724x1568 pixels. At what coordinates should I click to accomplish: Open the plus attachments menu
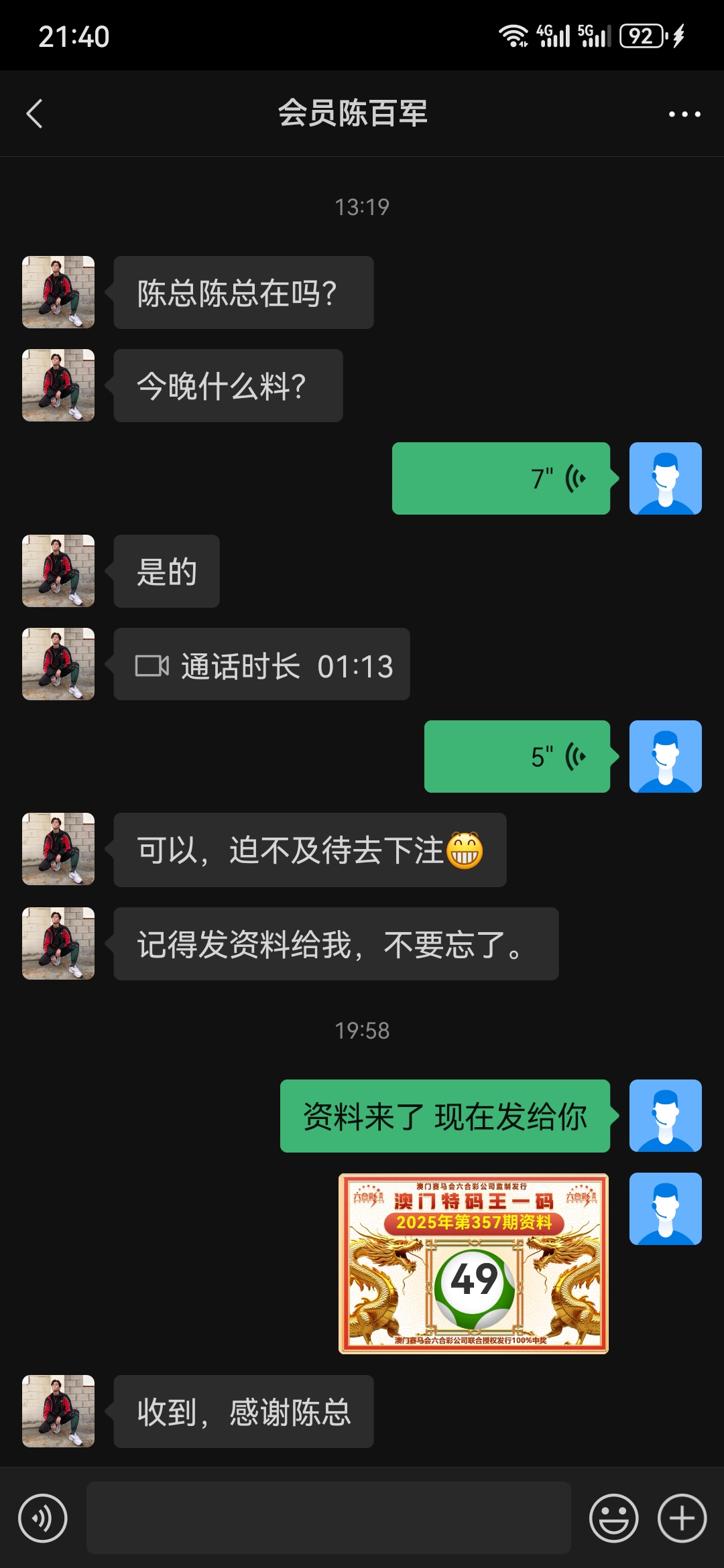coord(682,1518)
